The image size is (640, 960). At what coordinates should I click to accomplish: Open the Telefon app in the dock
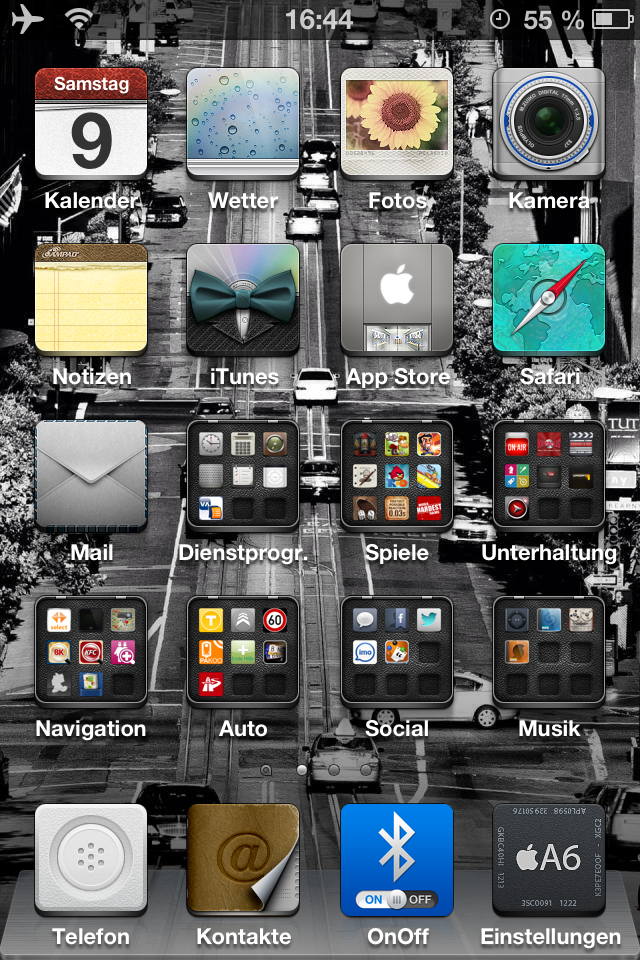(x=91, y=860)
